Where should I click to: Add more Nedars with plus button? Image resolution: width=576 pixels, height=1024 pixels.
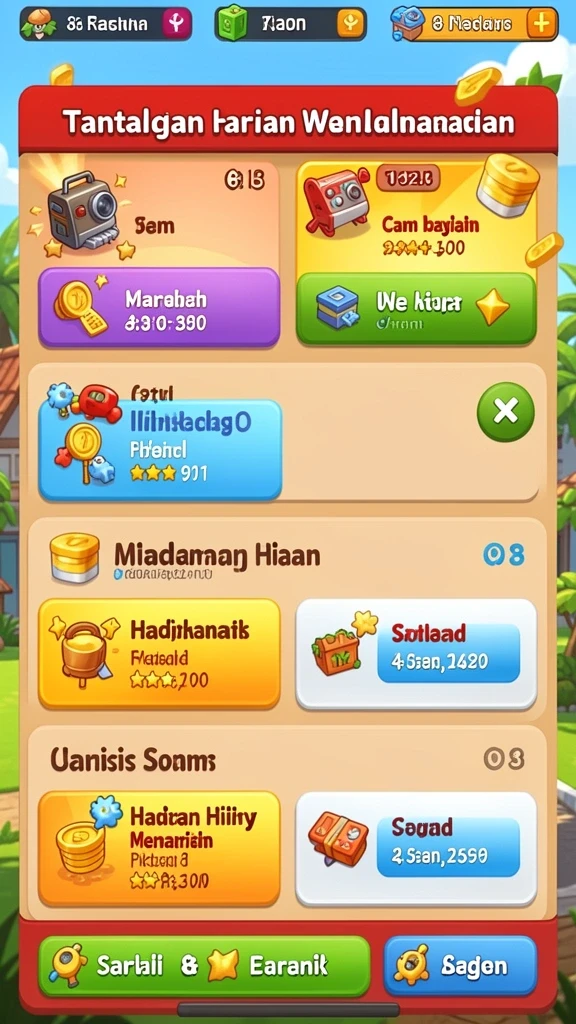(541, 24)
